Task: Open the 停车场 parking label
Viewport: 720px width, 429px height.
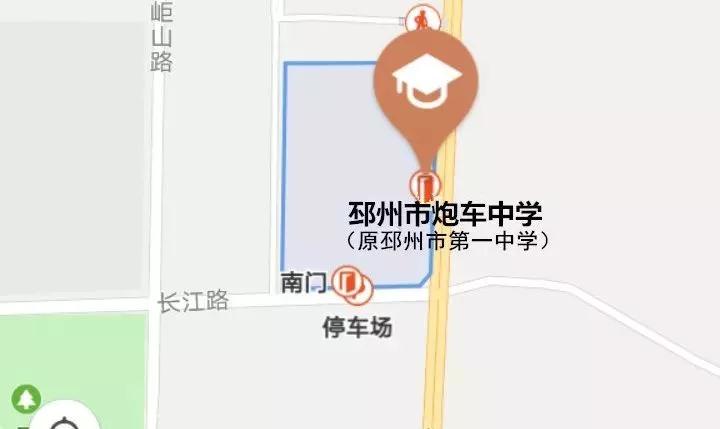Action: point(356,327)
